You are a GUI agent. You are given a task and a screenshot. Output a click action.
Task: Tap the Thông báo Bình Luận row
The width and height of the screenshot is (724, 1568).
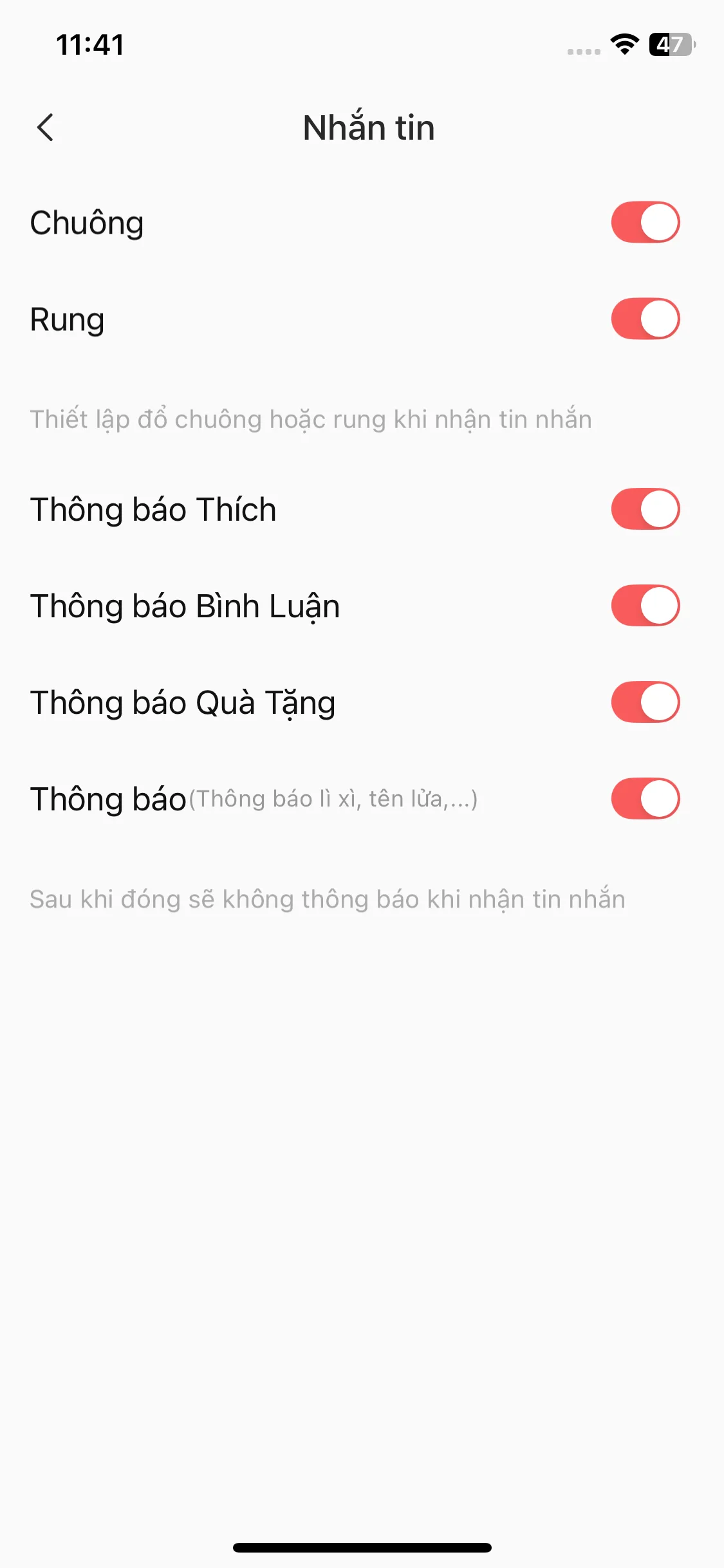[185, 605]
